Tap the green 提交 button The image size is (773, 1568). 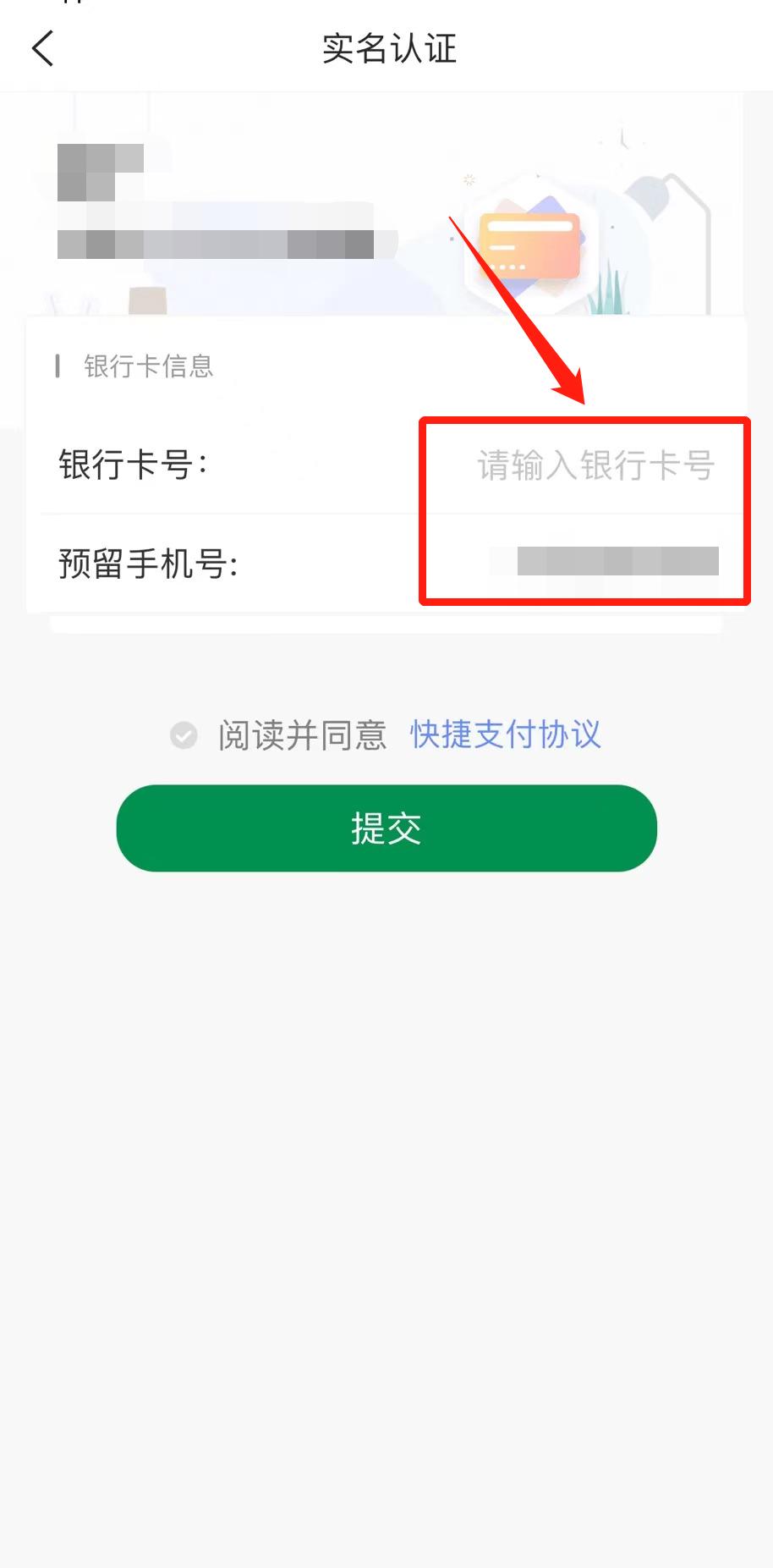pos(386,828)
